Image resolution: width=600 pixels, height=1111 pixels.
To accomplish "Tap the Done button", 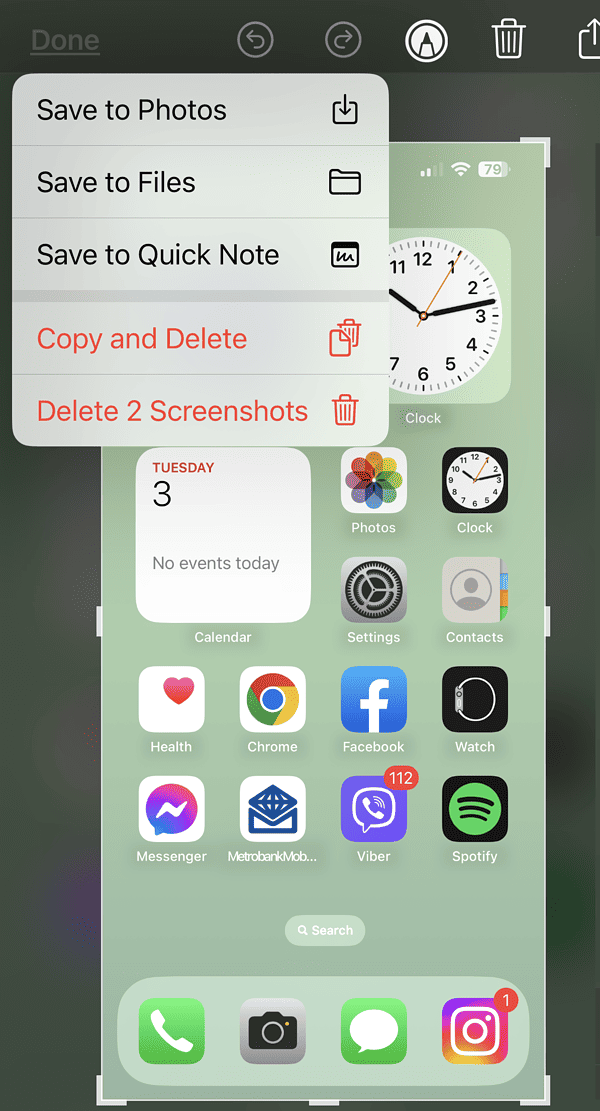I will (x=65, y=41).
